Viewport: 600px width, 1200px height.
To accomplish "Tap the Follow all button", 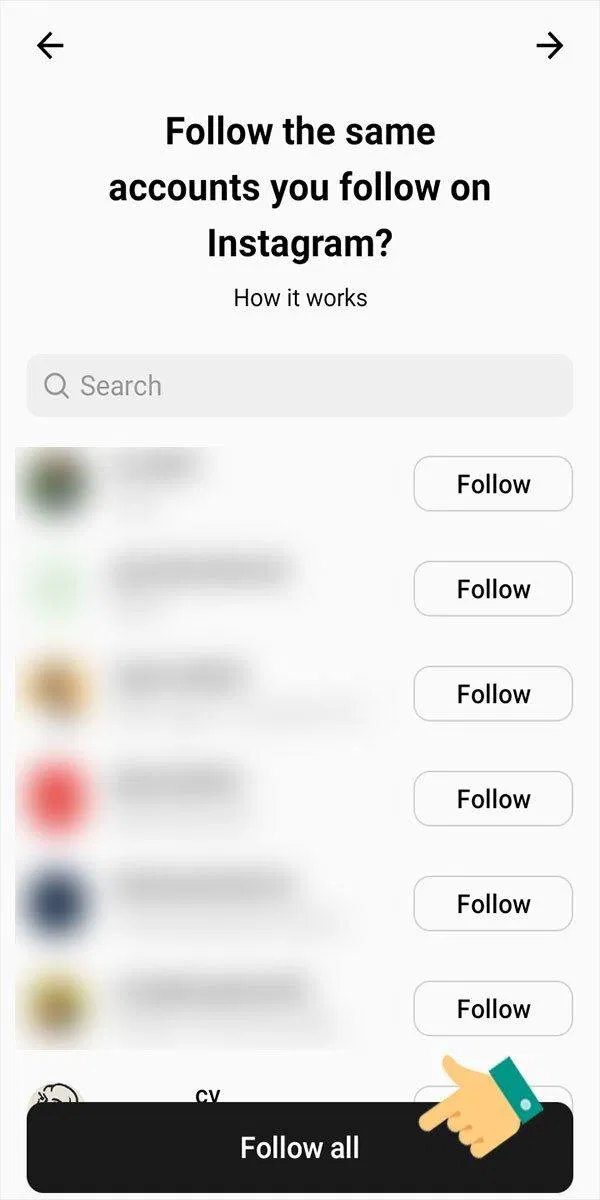I will pos(299,1147).
